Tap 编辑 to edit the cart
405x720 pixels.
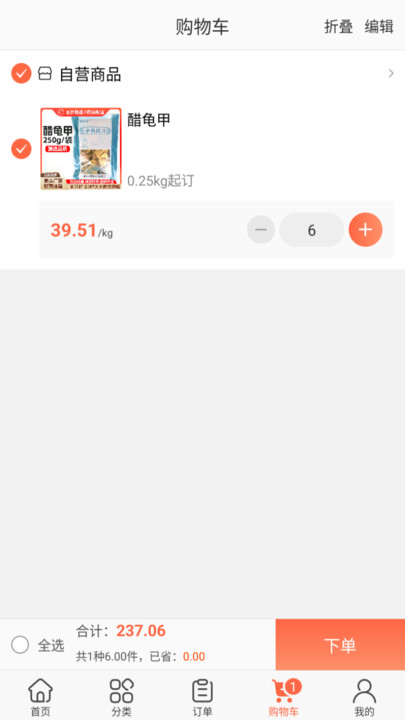point(379,27)
